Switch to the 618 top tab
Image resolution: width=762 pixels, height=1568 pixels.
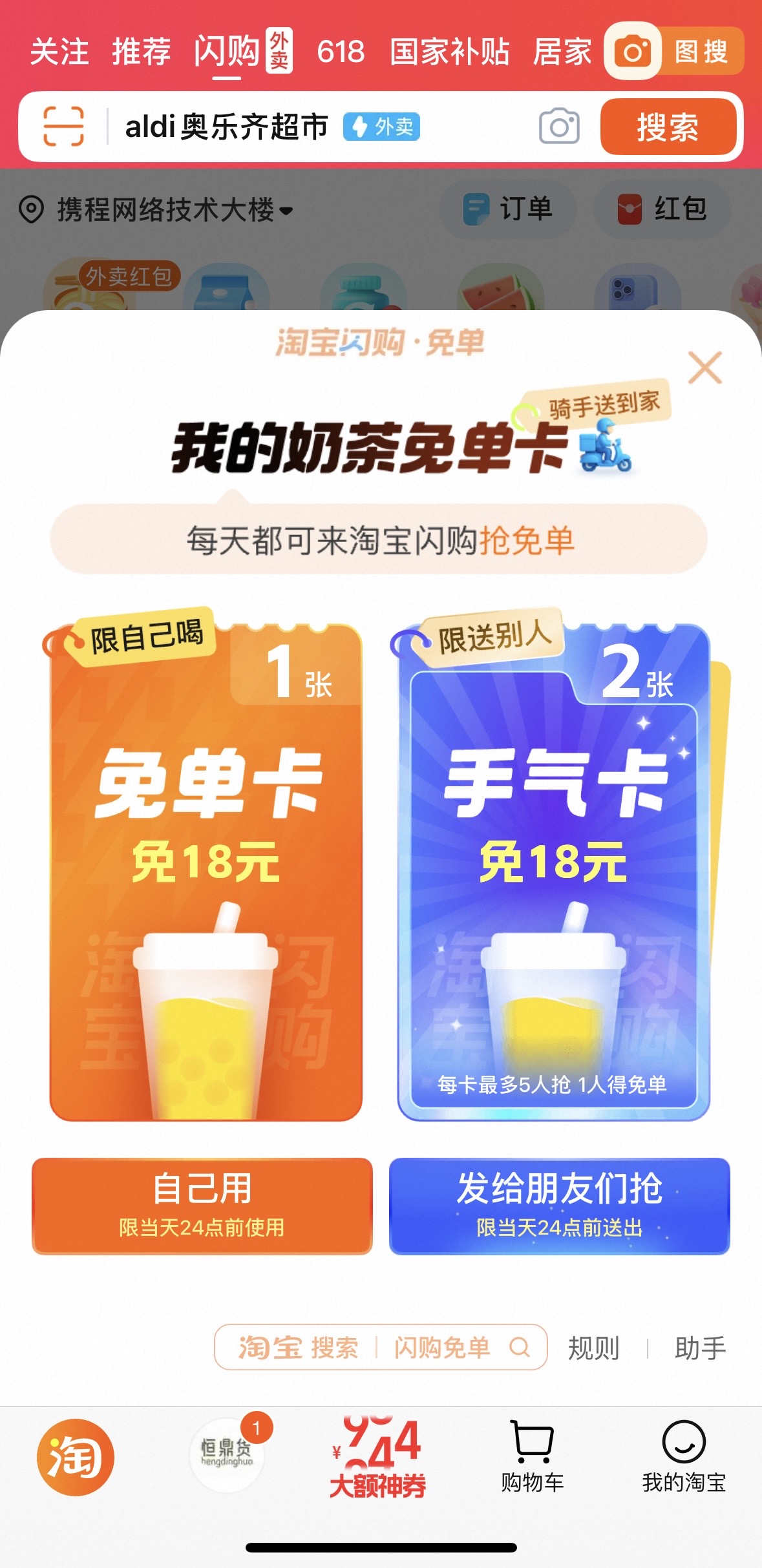pyautogui.click(x=341, y=52)
